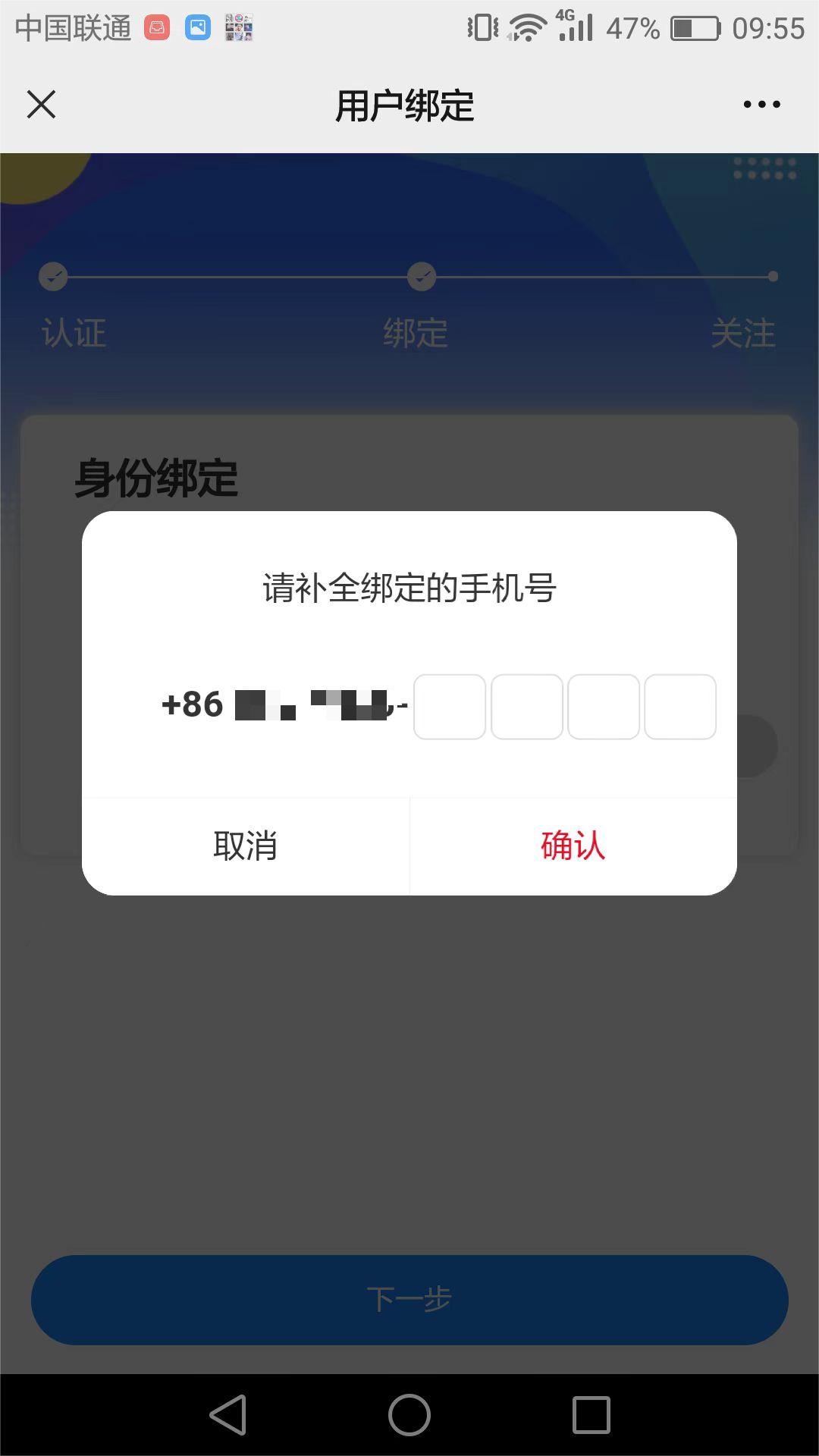The image size is (819, 1456).
Task: Select the second phone digit box
Action: point(526,707)
